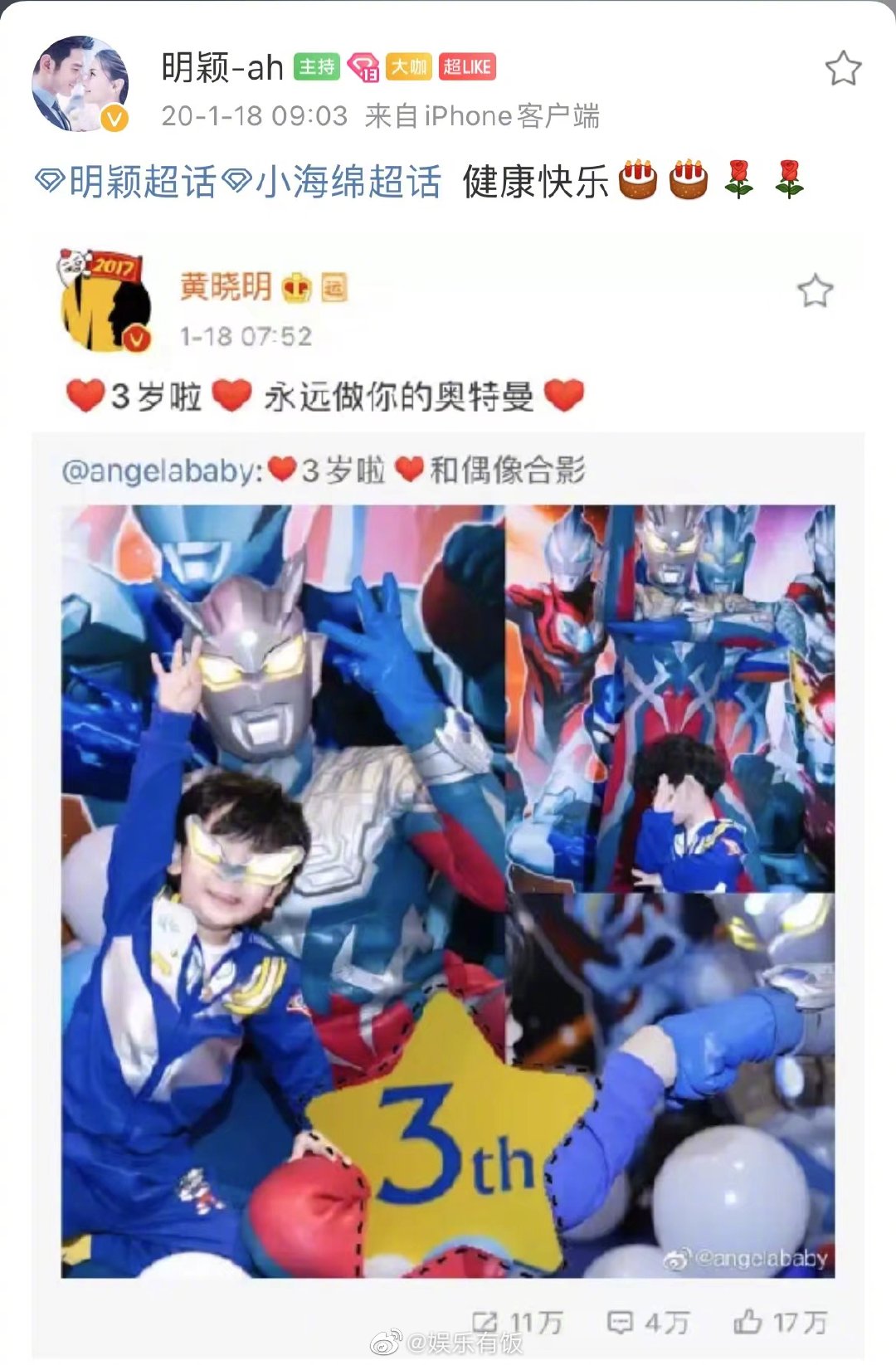
Task: Tap the username 明颖-ah
Action: 222,67
